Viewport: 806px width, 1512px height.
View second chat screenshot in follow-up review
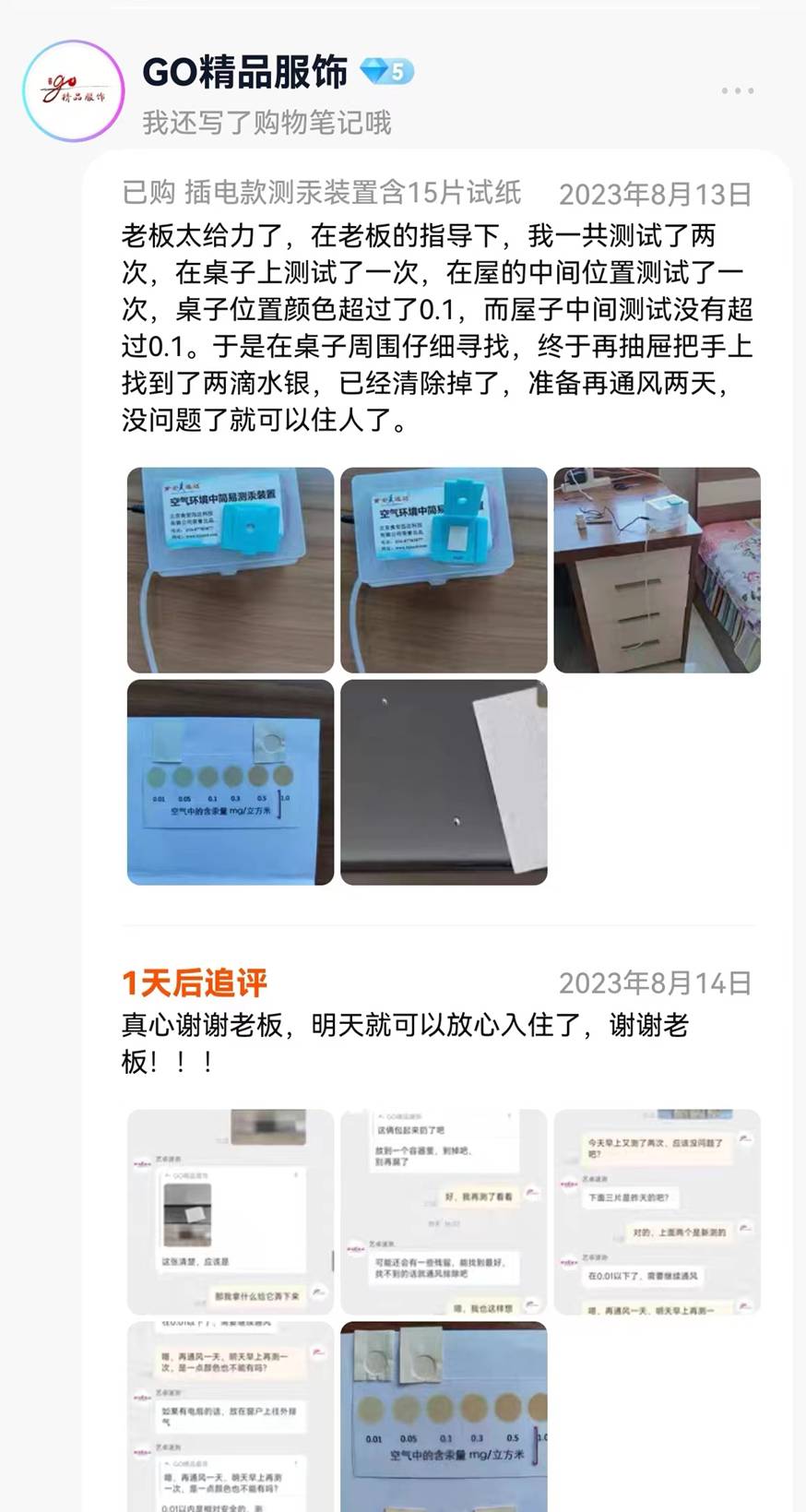click(x=444, y=1211)
